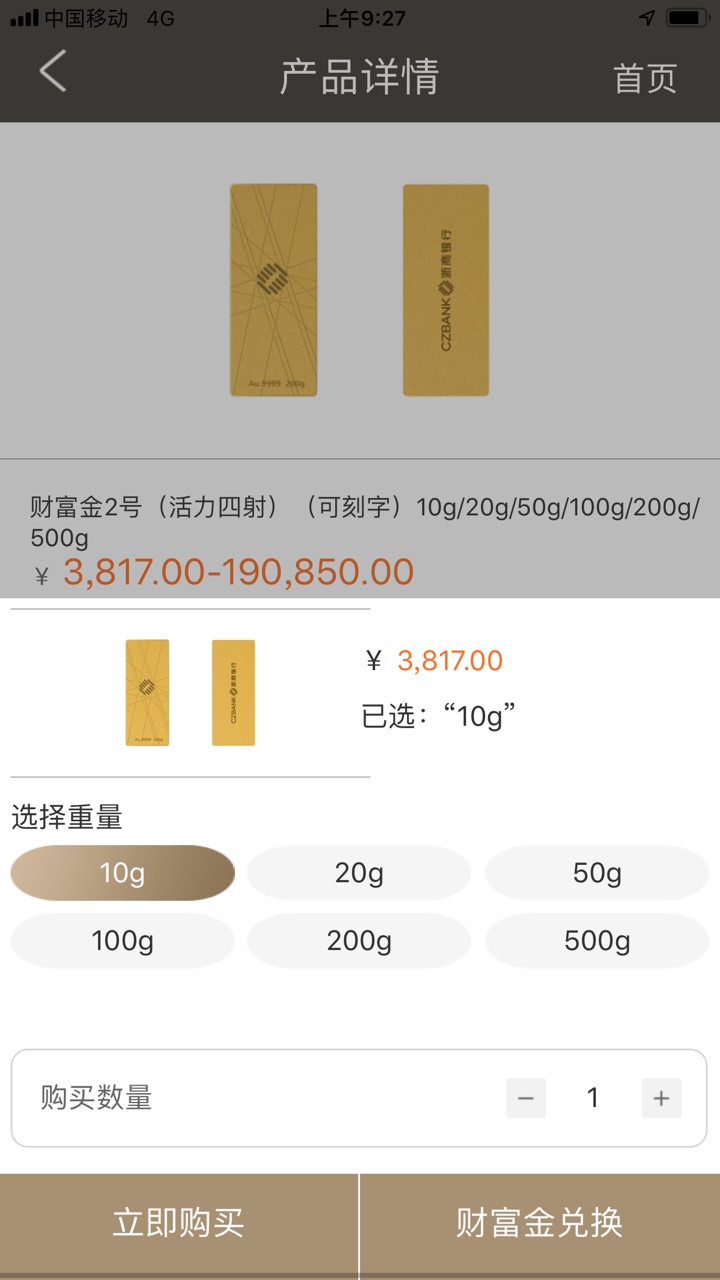Choose the 200g weight chip

click(359, 941)
